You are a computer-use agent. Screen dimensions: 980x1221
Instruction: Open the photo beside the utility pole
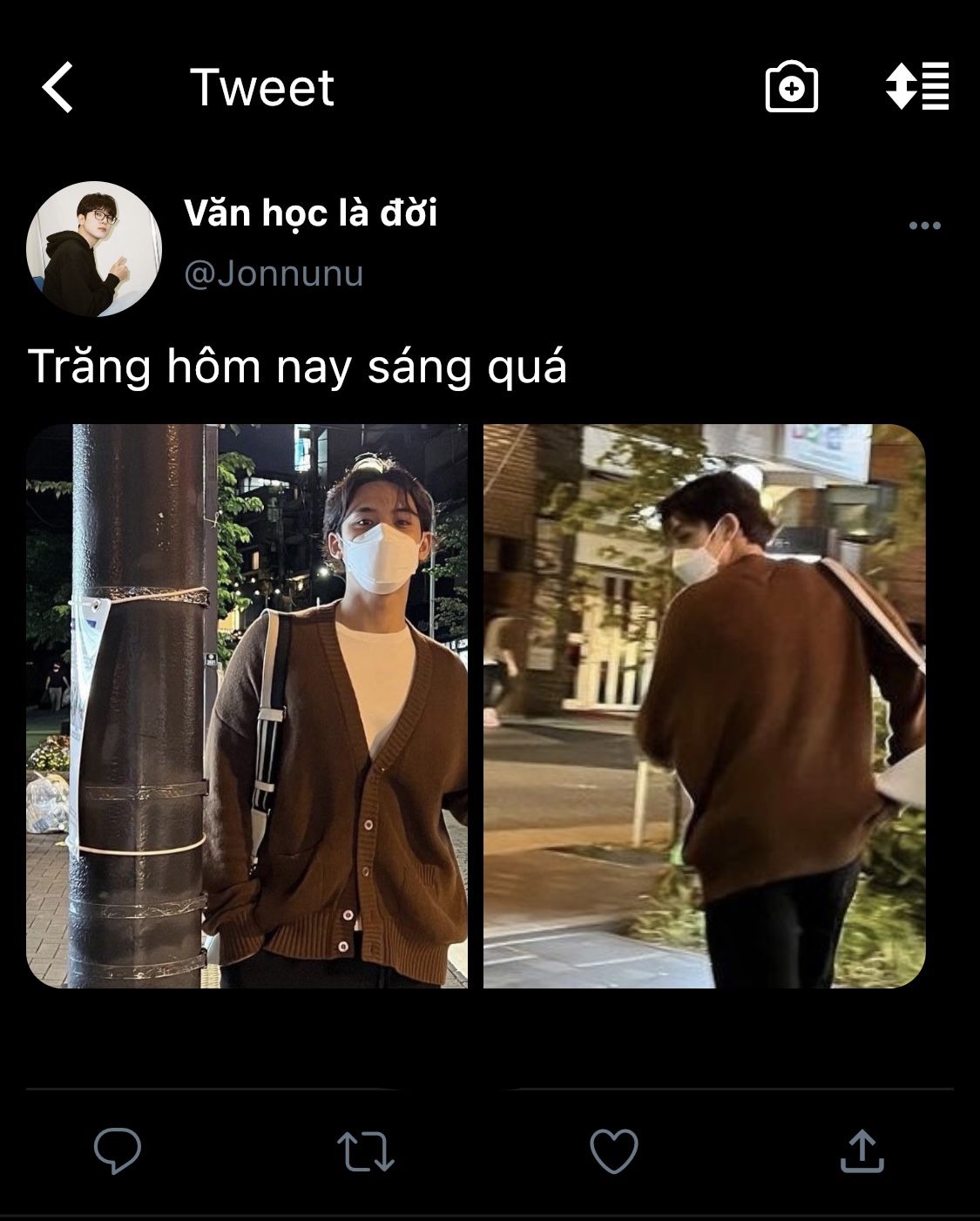point(247,705)
